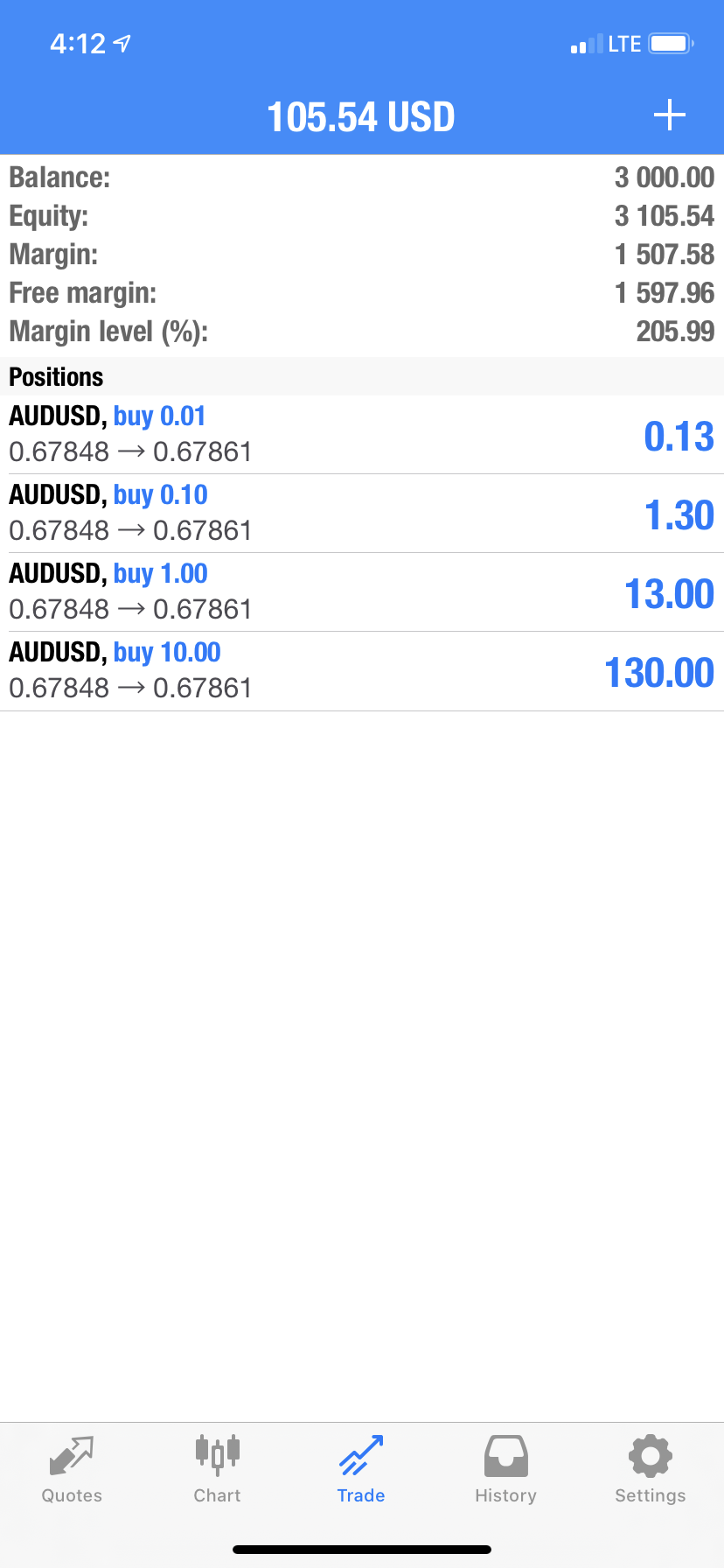Screen dimensions: 724x1568
Task: Expand the AUDUSD buy 10.00 position
Action: click(x=362, y=671)
